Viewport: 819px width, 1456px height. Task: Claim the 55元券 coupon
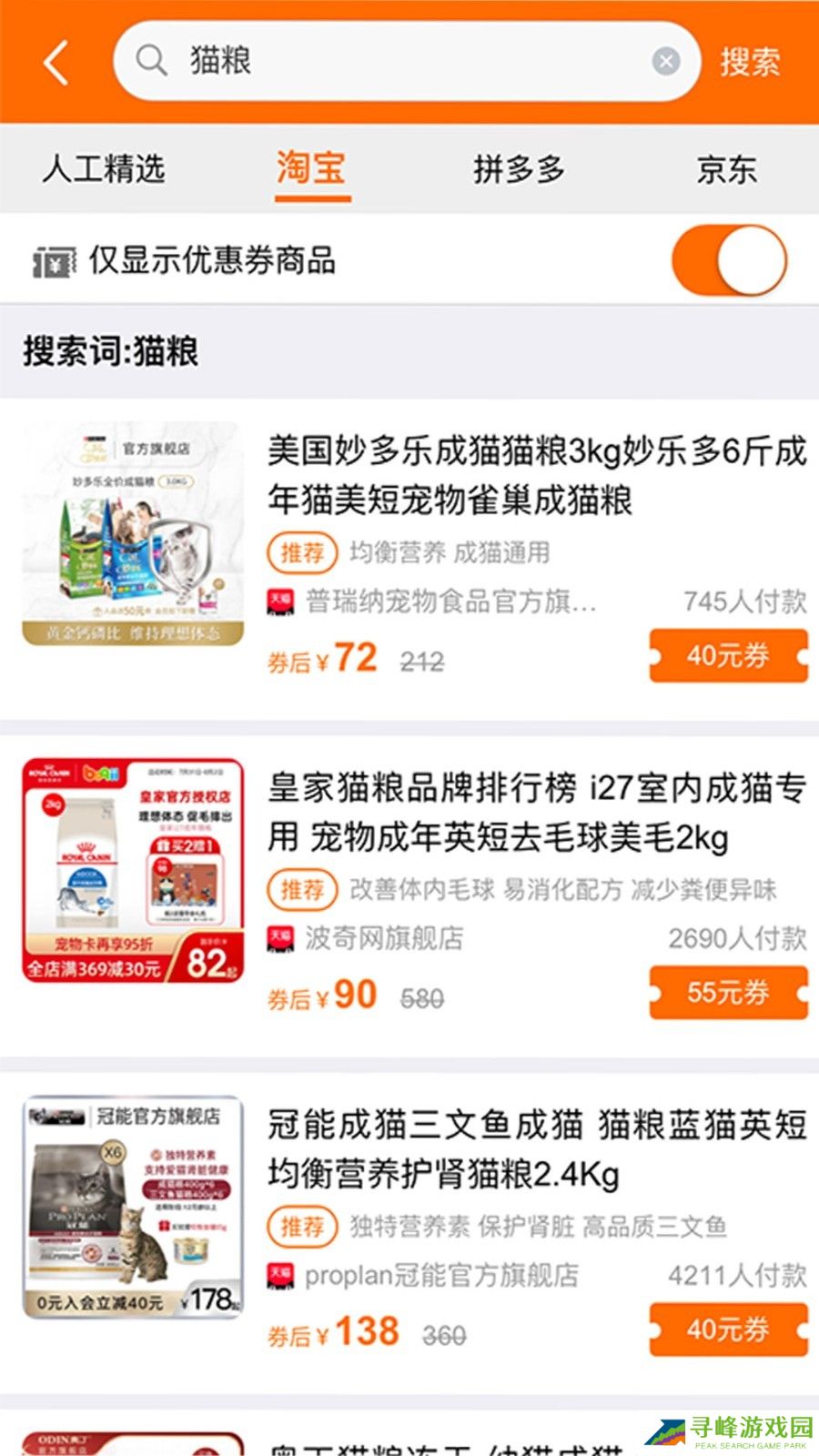(x=728, y=992)
